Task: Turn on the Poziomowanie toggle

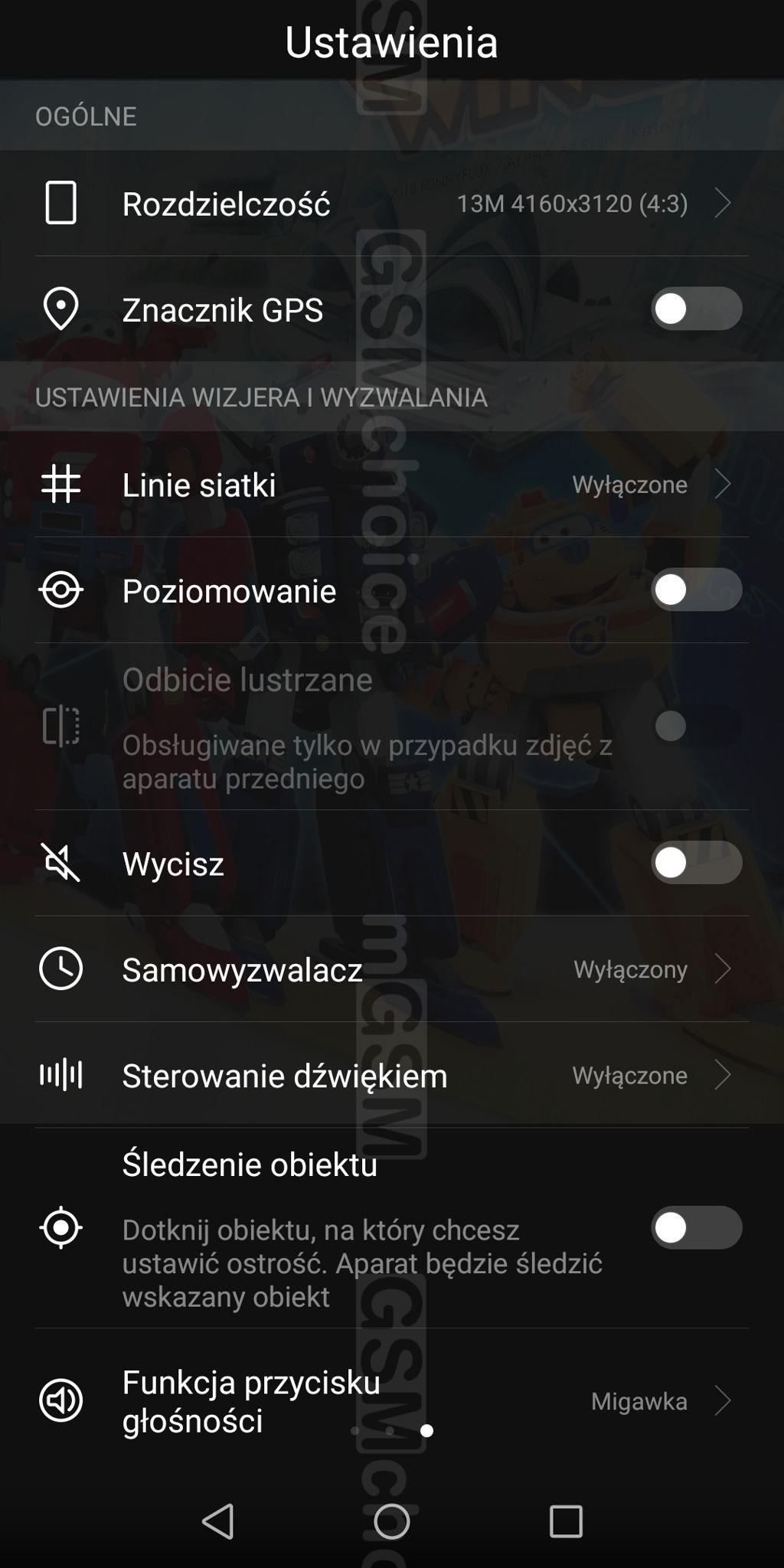Action: (x=695, y=590)
